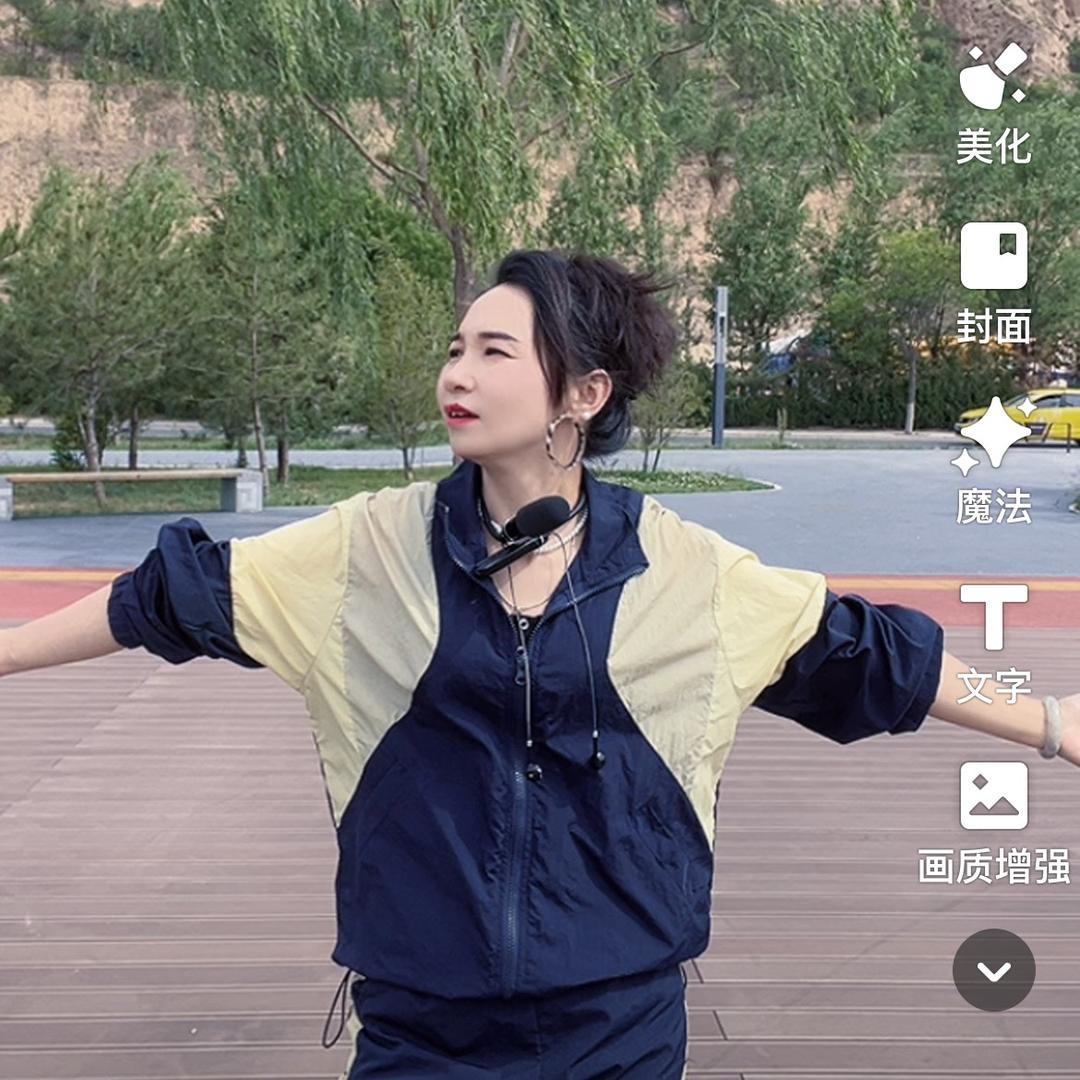Open the 美化 beautify tool
The image size is (1080, 1080).
[993, 102]
